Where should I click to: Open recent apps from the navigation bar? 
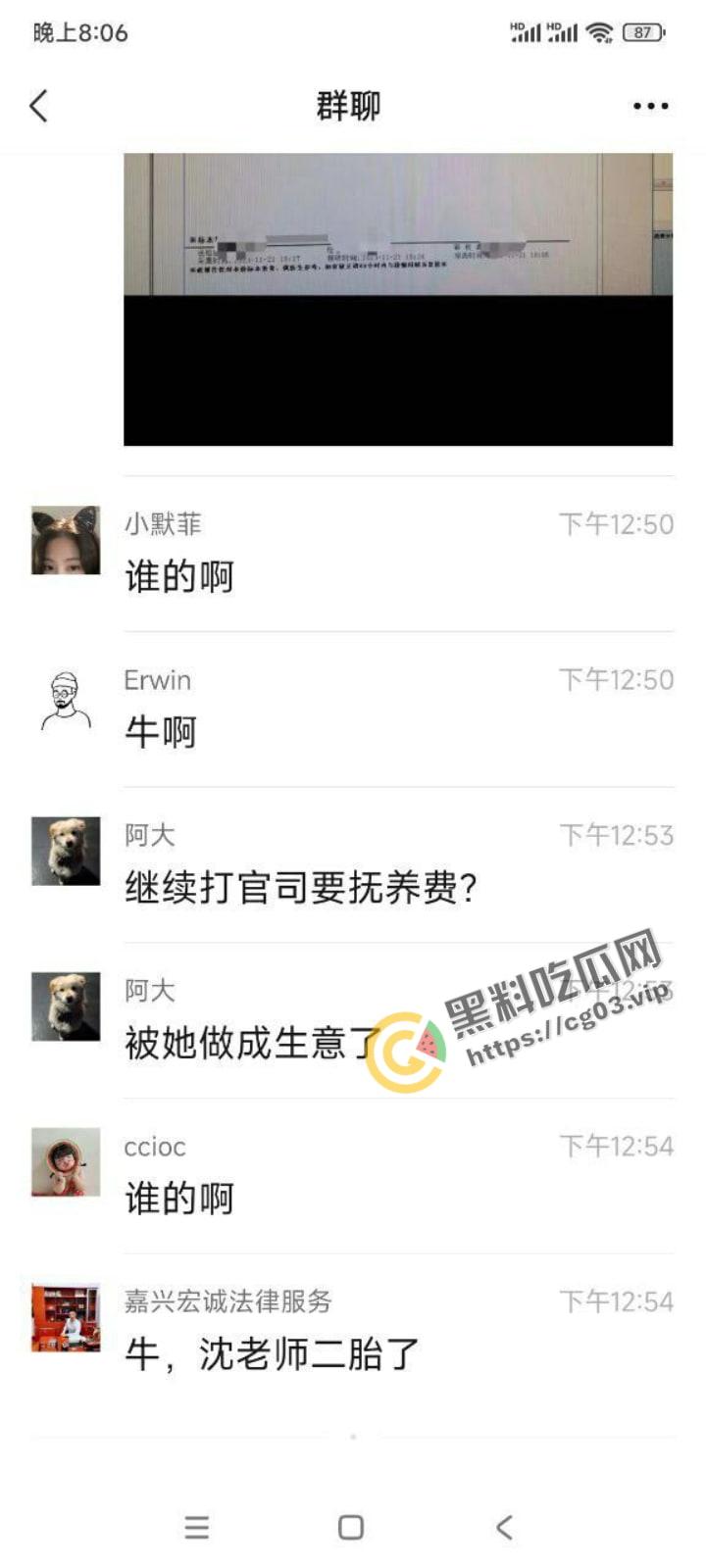click(x=197, y=1527)
